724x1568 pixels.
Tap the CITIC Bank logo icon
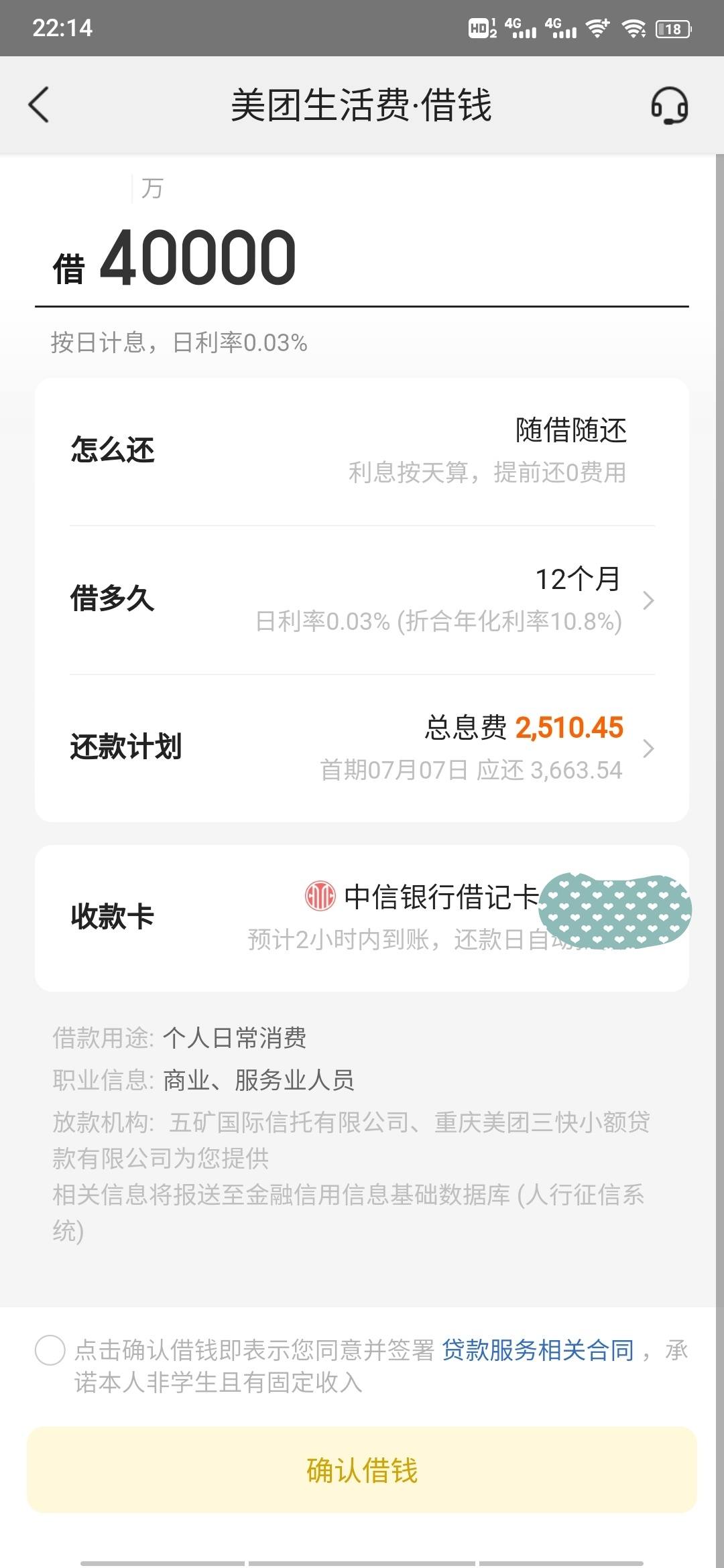(x=322, y=895)
